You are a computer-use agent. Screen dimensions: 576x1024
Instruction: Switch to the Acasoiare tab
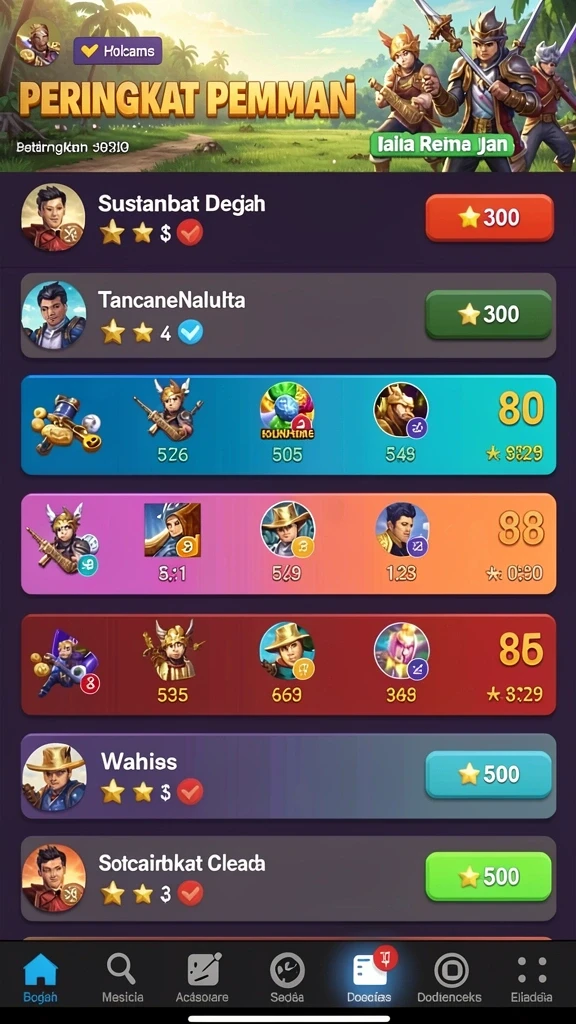click(x=202, y=978)
